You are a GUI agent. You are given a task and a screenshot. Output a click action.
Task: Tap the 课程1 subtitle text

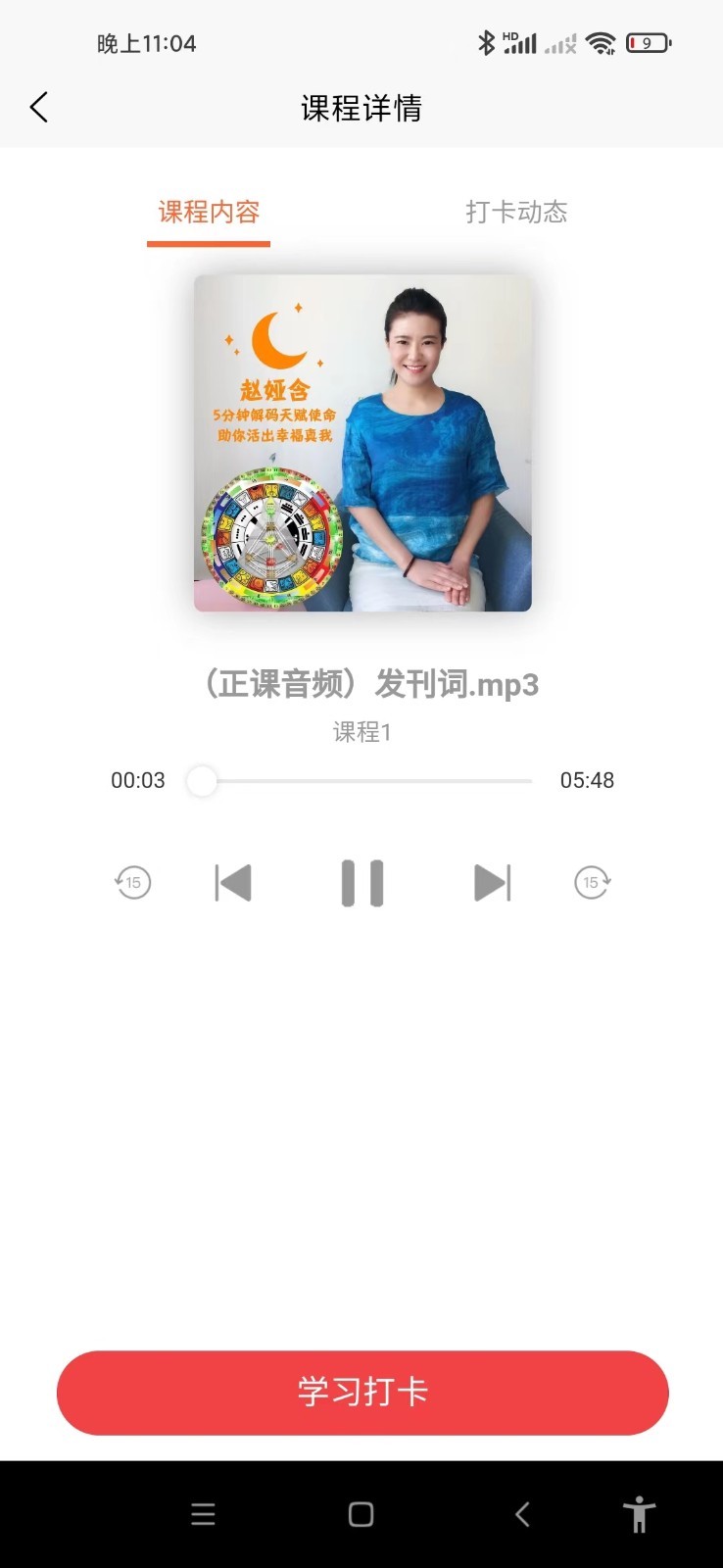pos(361,732)
